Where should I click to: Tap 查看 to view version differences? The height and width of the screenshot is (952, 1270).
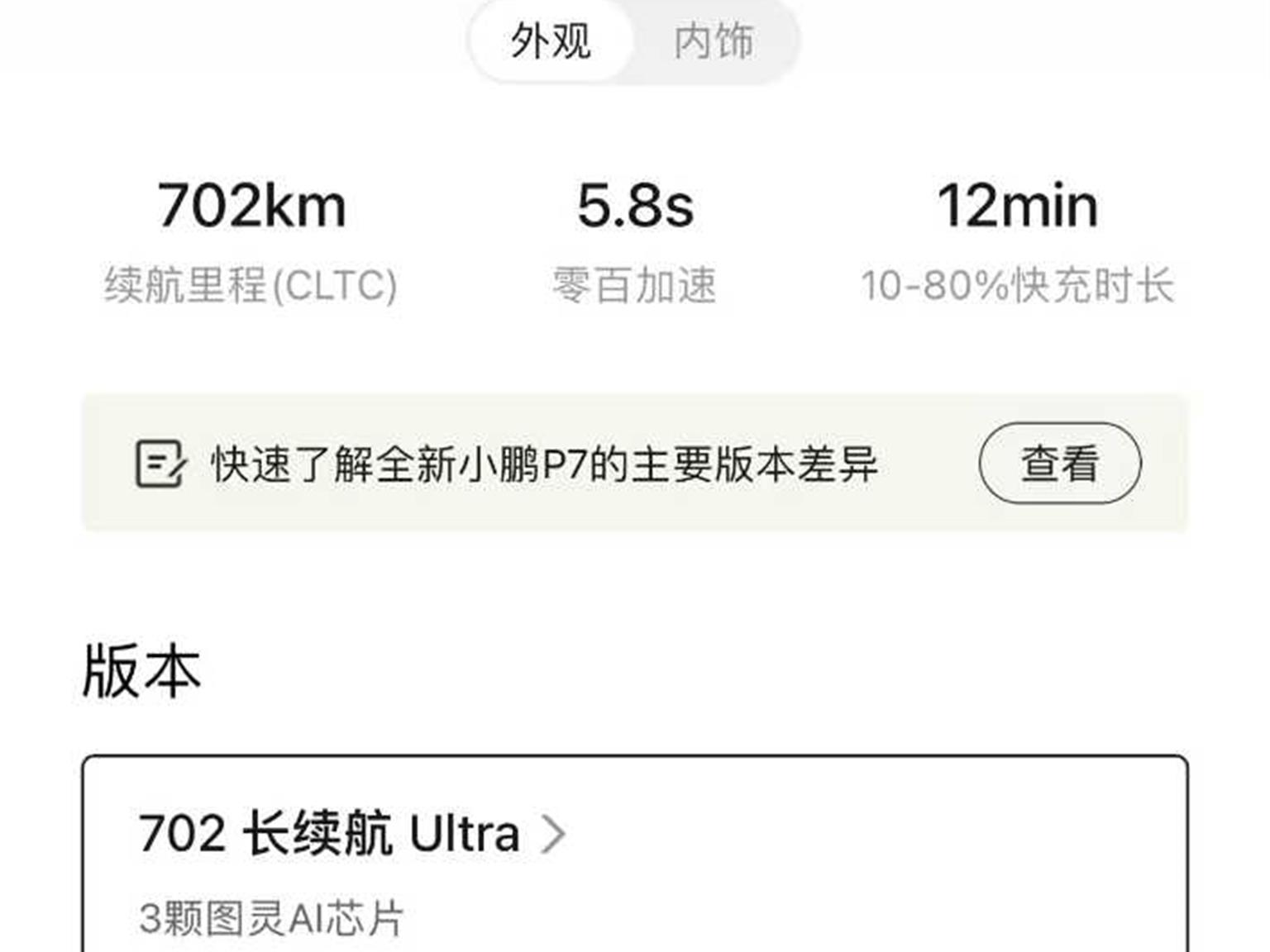(1059, 464)
